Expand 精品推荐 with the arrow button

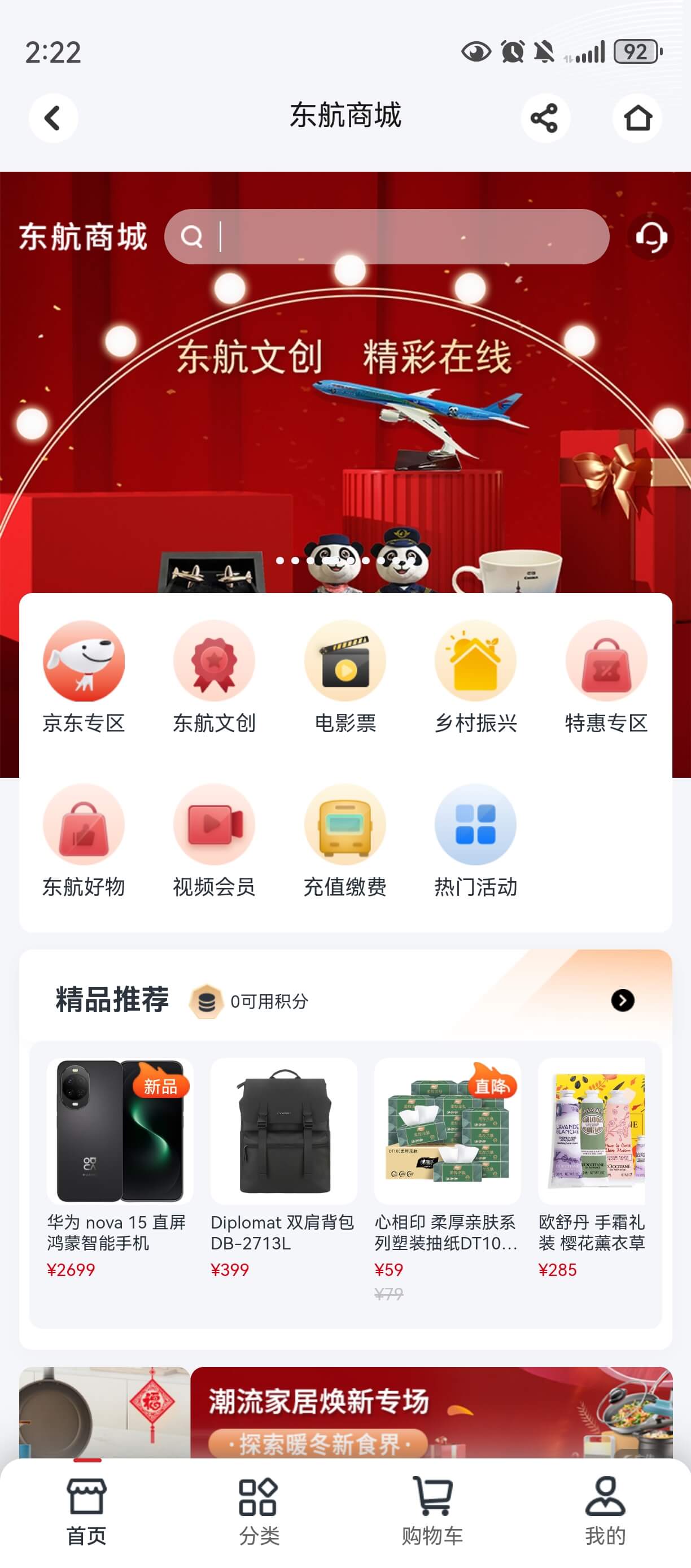[x=622, y=999]
